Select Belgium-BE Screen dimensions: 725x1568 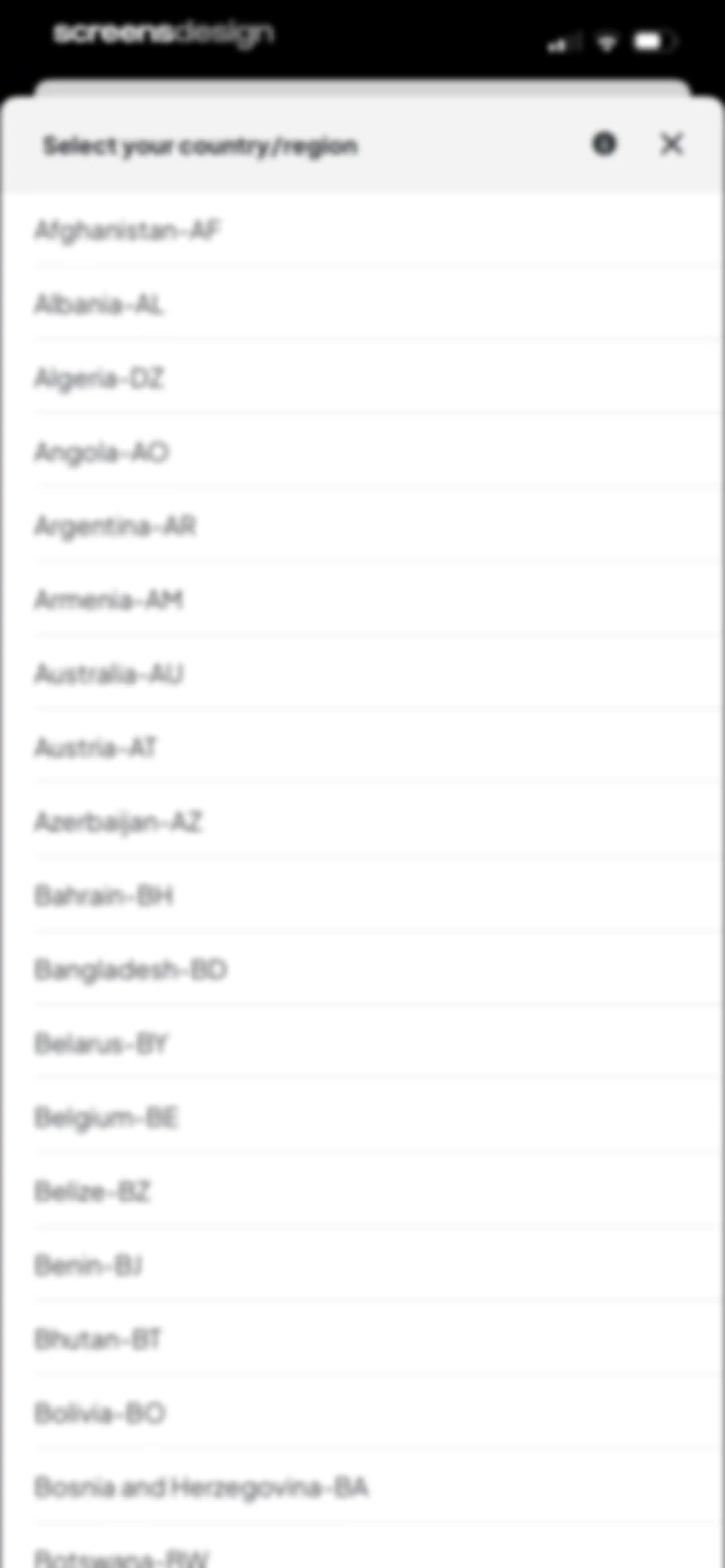[362, 1117]
